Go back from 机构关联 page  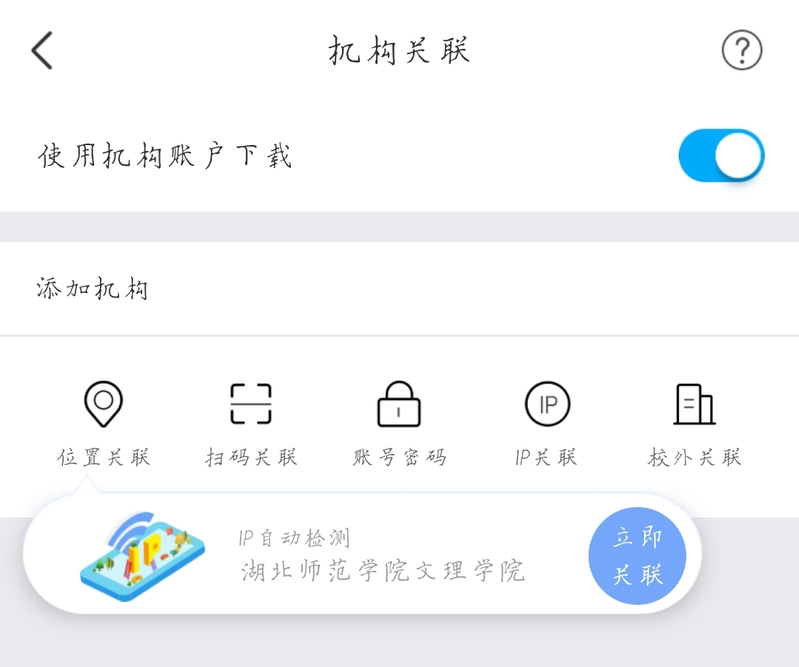(42, 50)
